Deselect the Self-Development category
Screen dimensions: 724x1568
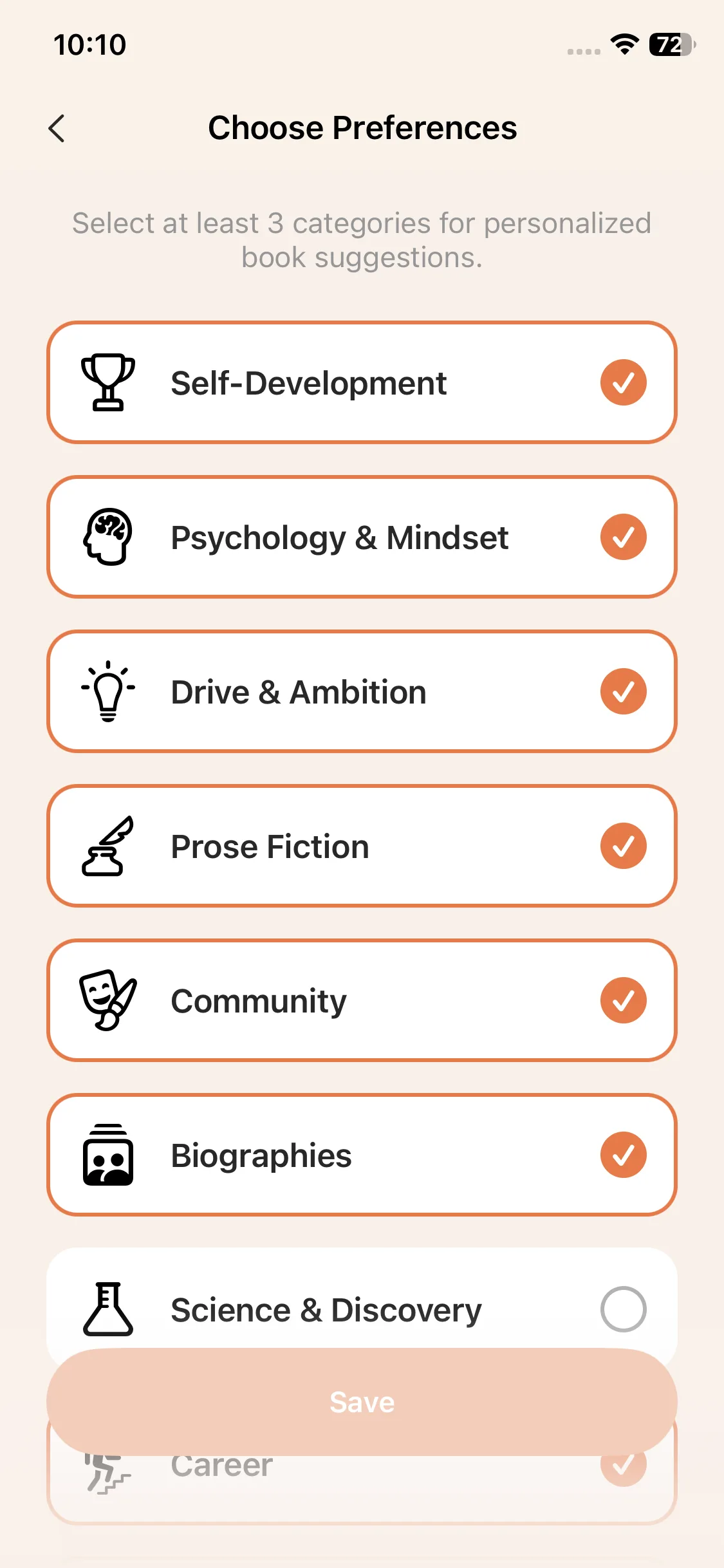coord(622,382)
